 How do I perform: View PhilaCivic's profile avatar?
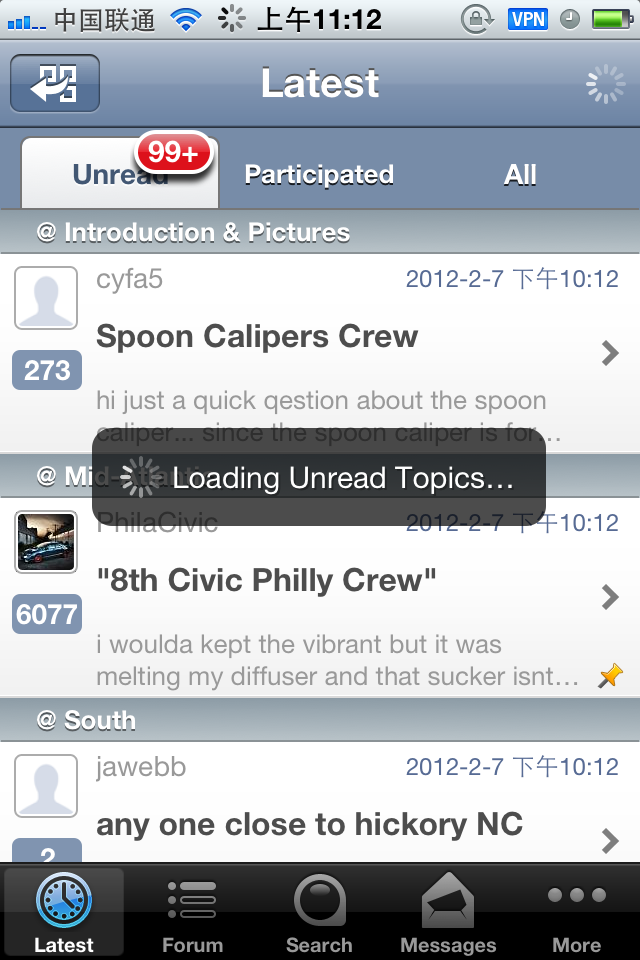[46, 542]
